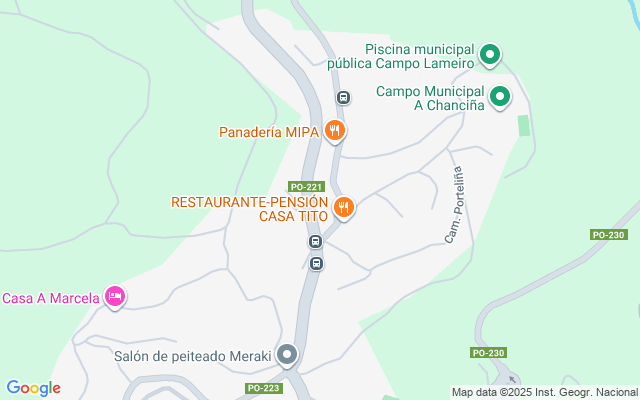This screenshot has height=400, width=640.
Task: Tap the Panadería MIPA restaurant marker
Action: pyautogui.click(x=334, y=131)
